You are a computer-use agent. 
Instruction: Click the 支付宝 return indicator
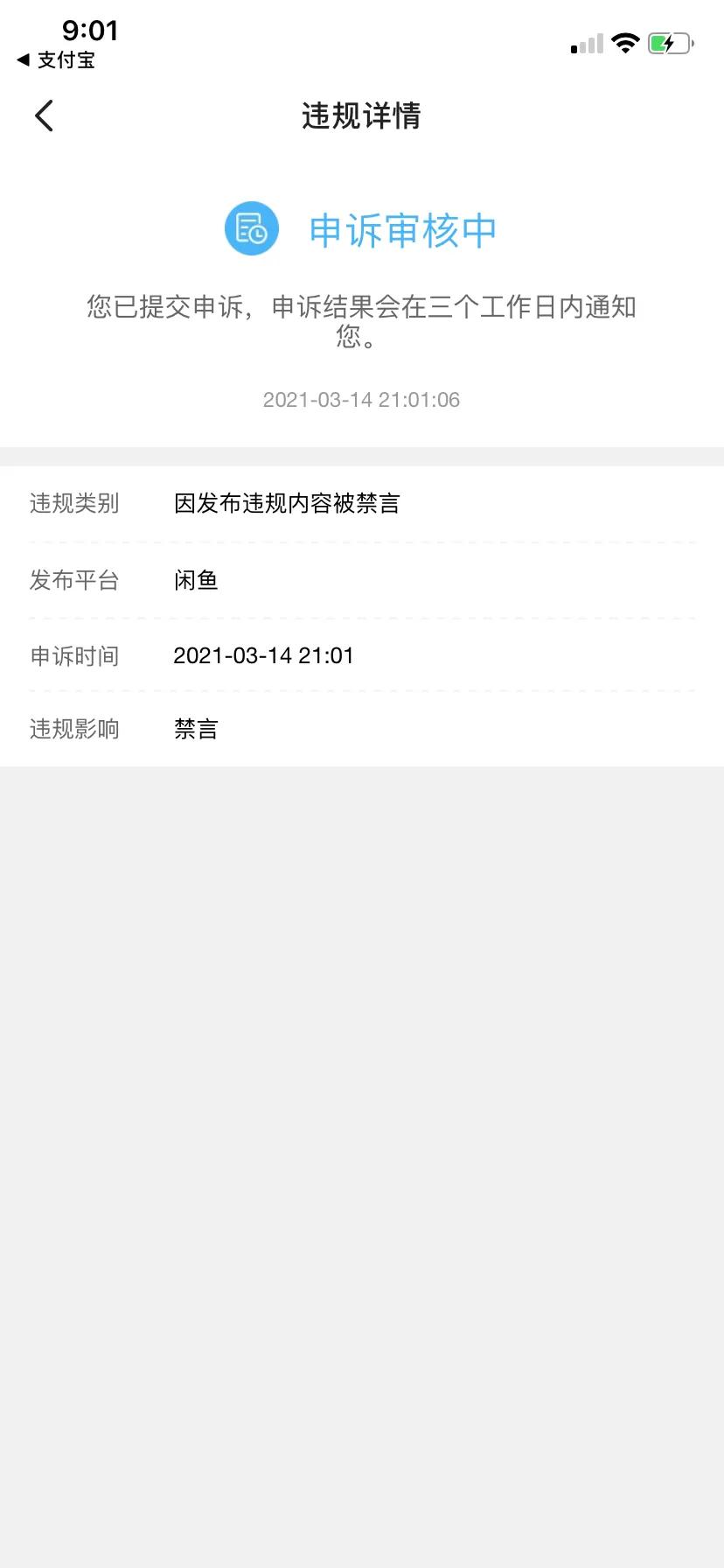(x=54, y=61)
